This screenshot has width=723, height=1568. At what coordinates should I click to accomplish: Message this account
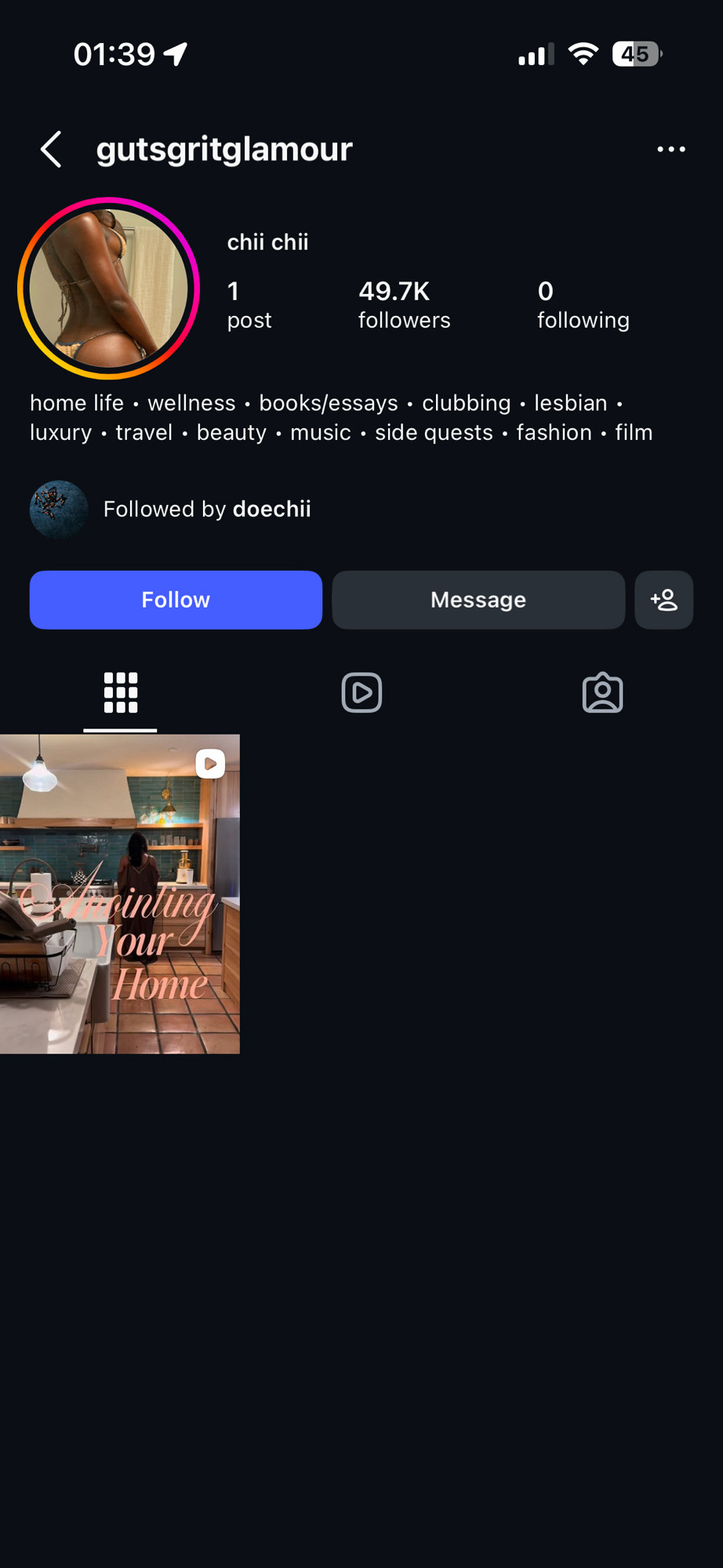tap(478, 600)
